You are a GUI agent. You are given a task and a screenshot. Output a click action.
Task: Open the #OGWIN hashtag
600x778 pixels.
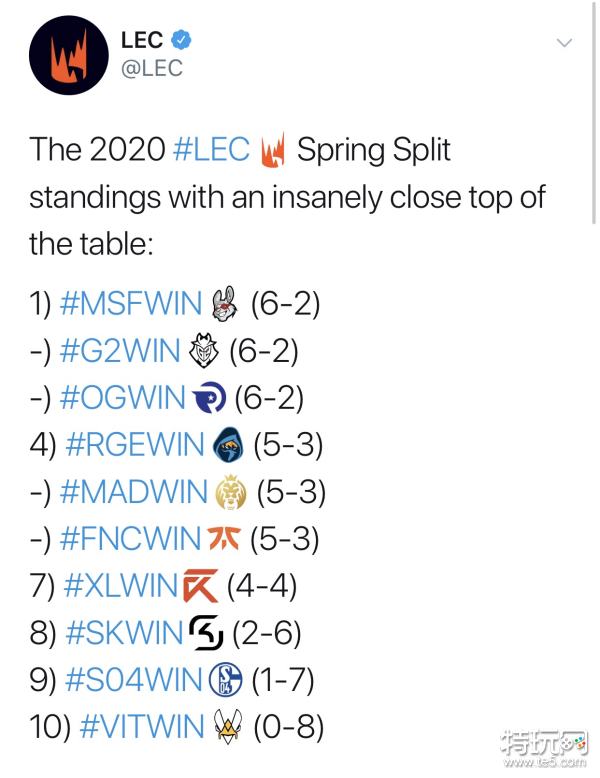tap(122, 398)
